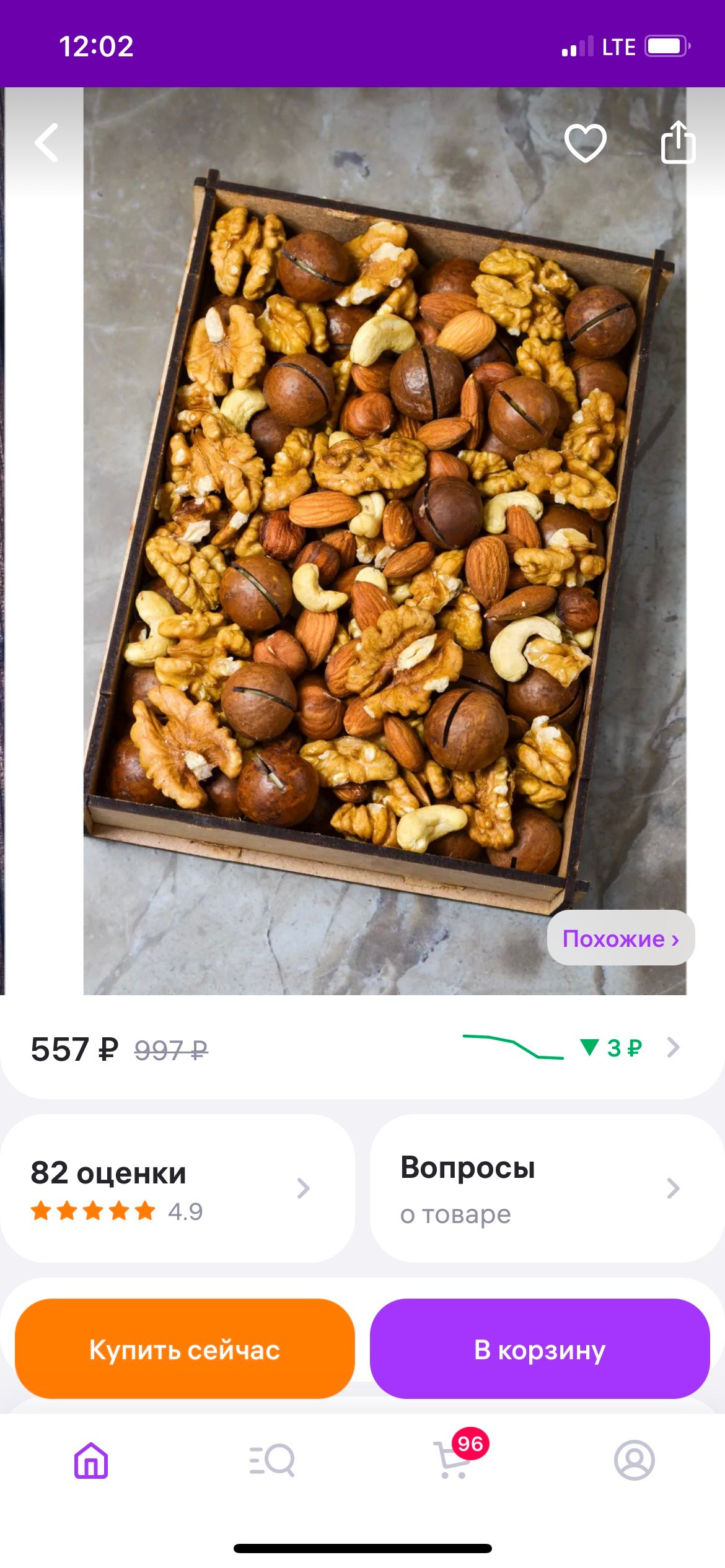
Task: Open the catalog search tab
Action: (272, 1460)
